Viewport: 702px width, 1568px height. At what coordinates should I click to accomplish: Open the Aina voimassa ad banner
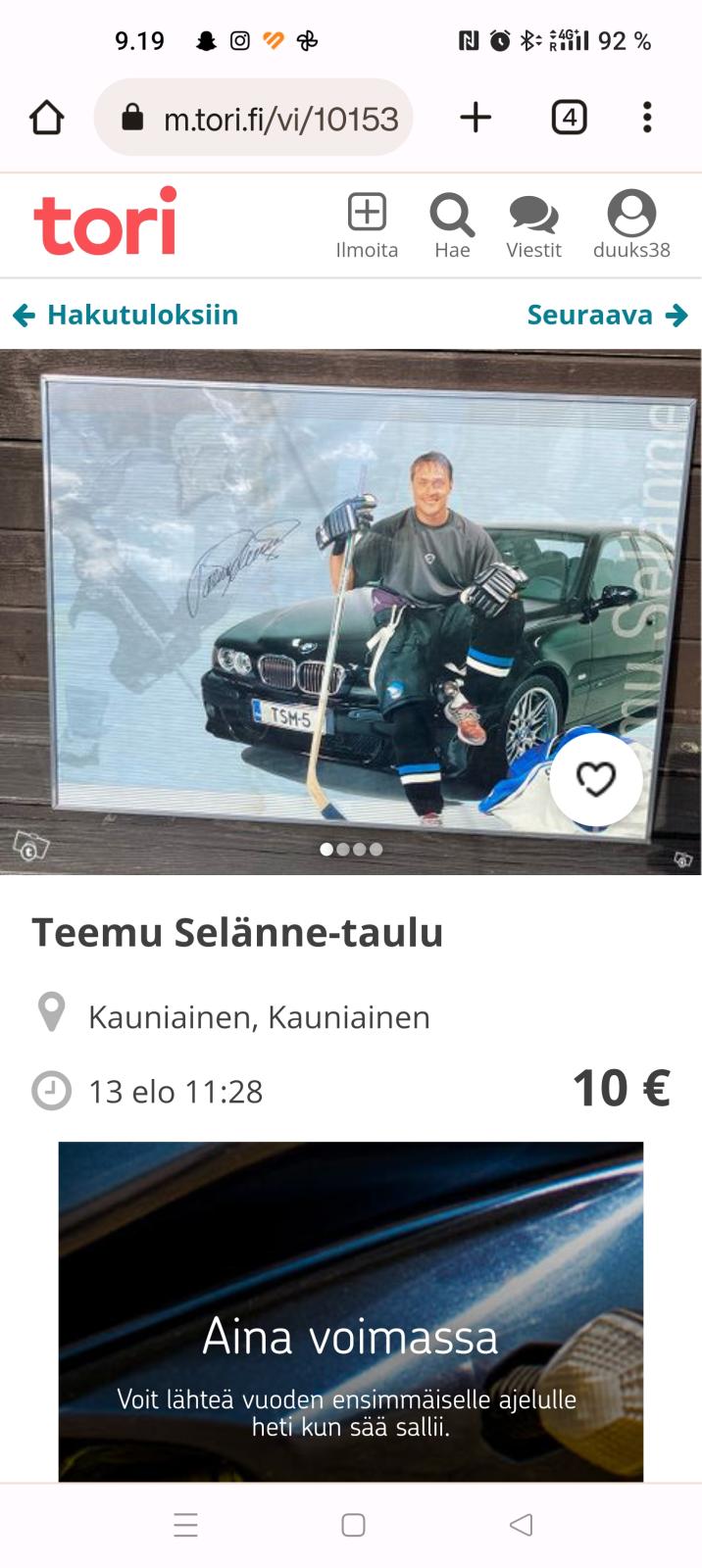point(351,1311)
